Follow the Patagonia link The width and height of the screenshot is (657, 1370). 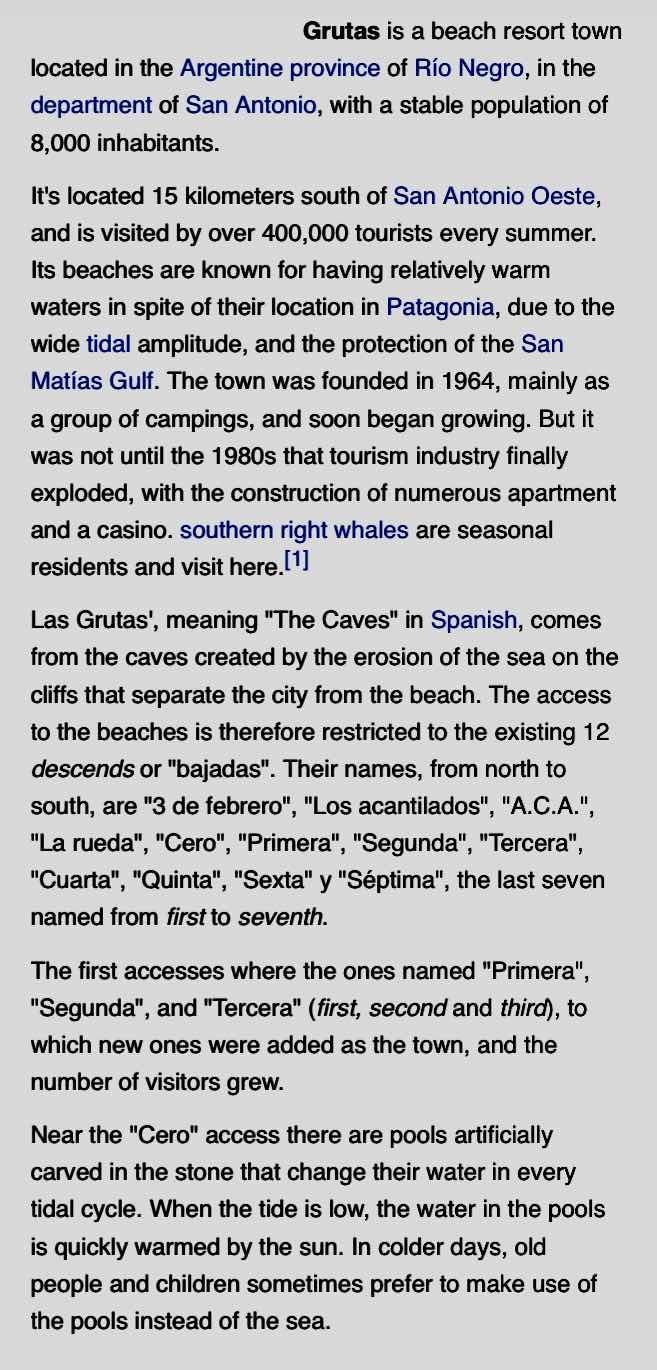click(x=439, y=307)
